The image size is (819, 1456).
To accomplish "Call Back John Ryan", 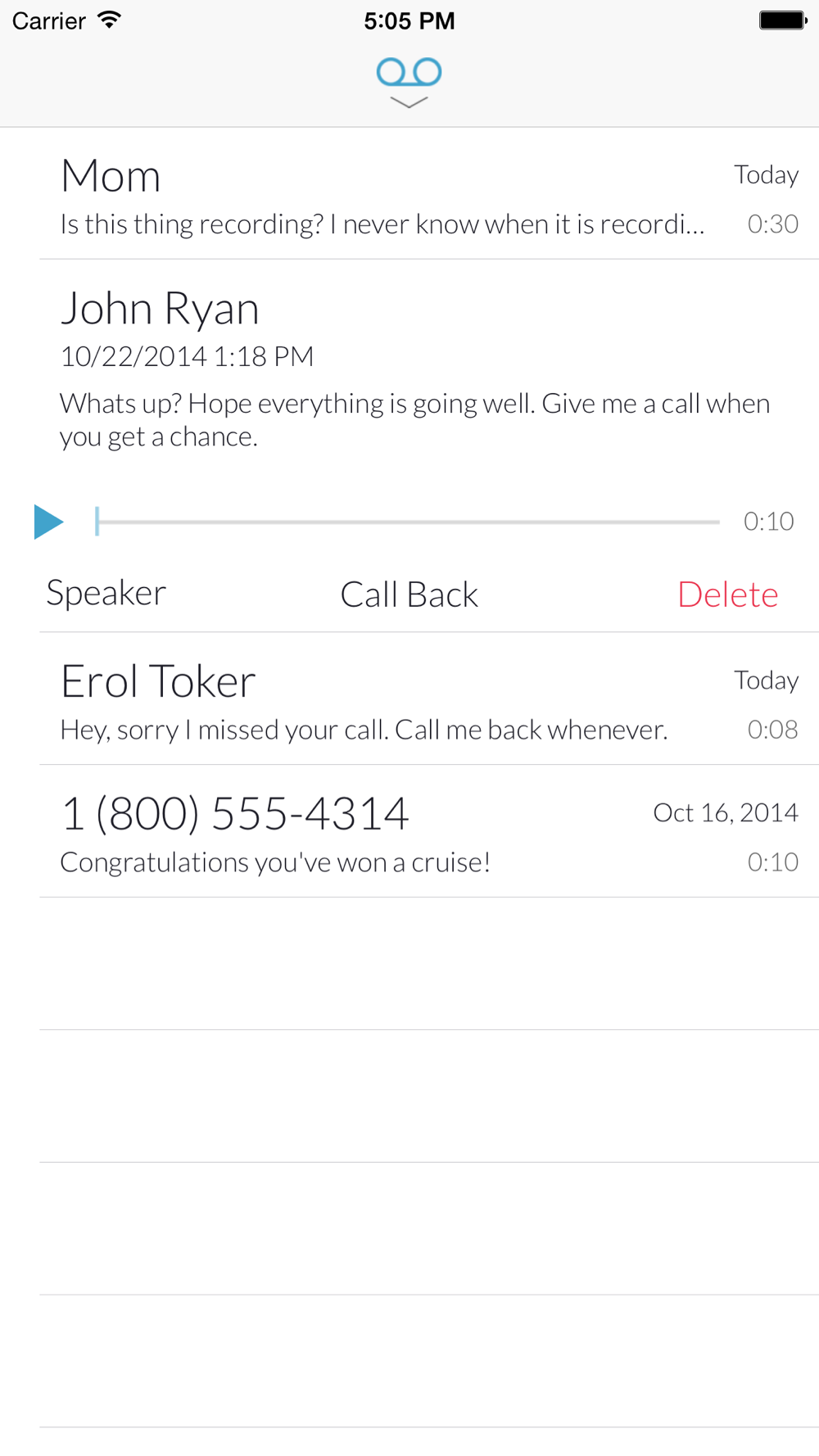I will pyautogui.click(x=409, y=595).
